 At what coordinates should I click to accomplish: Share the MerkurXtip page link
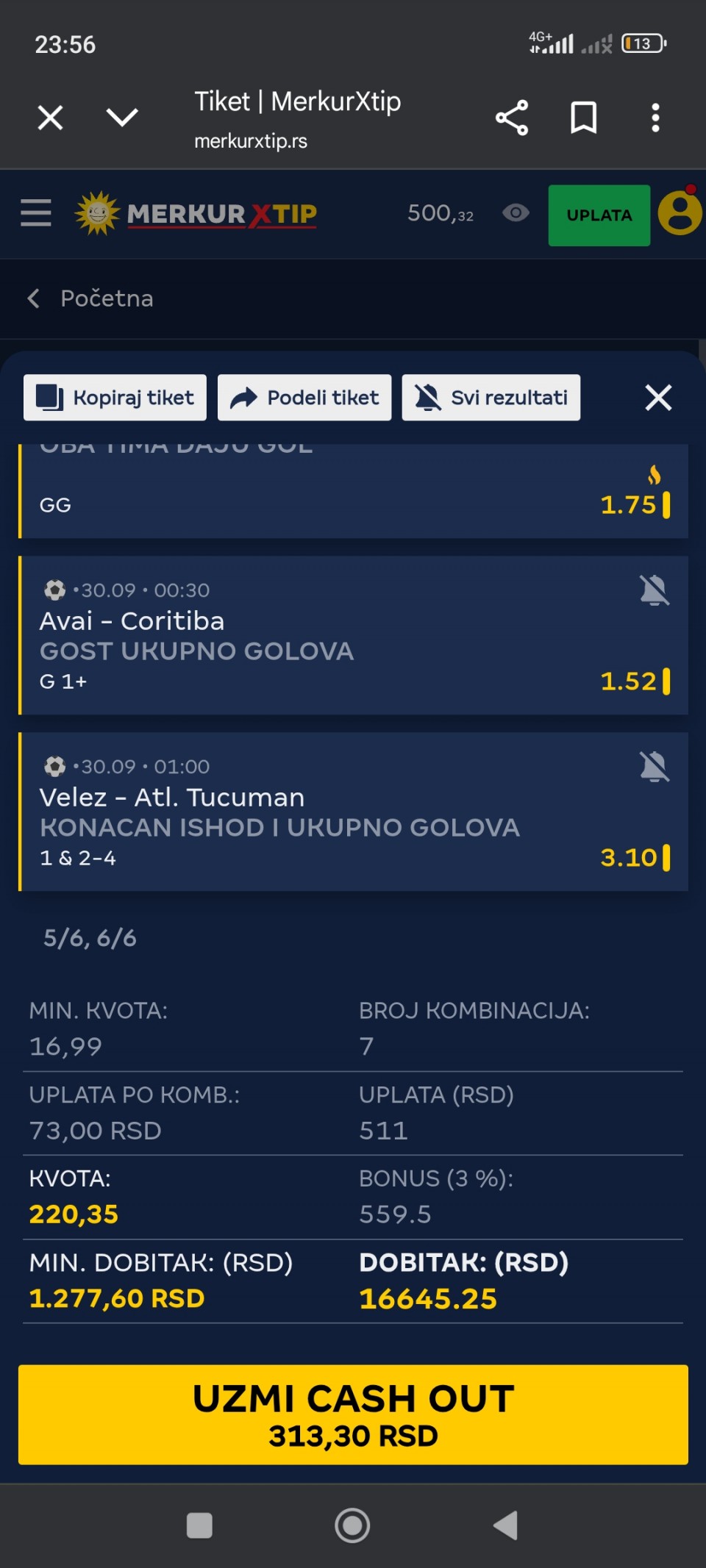pyautogui.click(x=512, y=118)
